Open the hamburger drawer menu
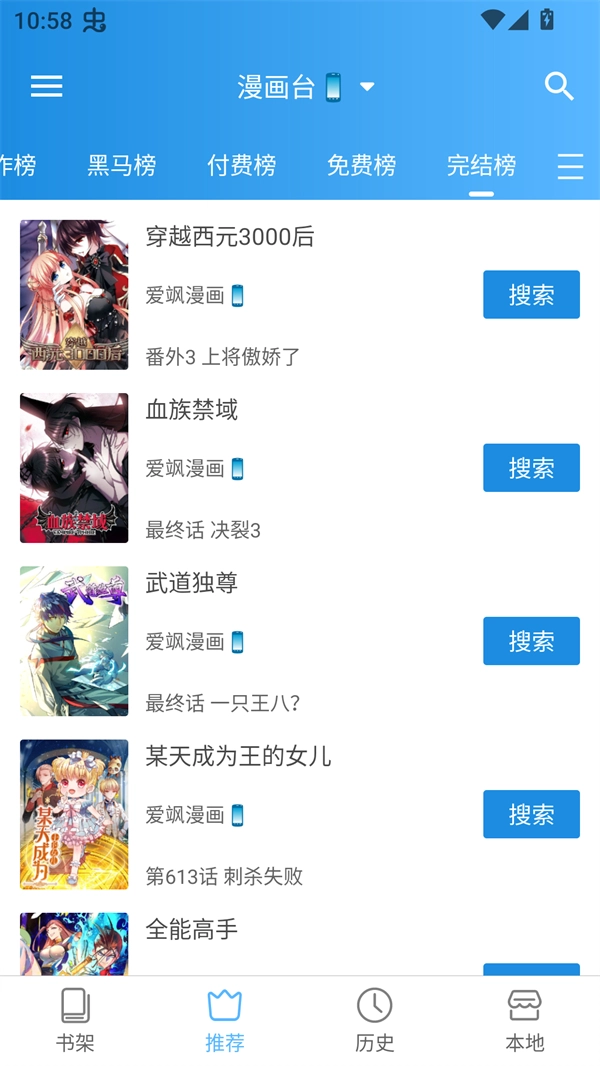Viewport: 600px width, 1066px height. pos(47,87)
